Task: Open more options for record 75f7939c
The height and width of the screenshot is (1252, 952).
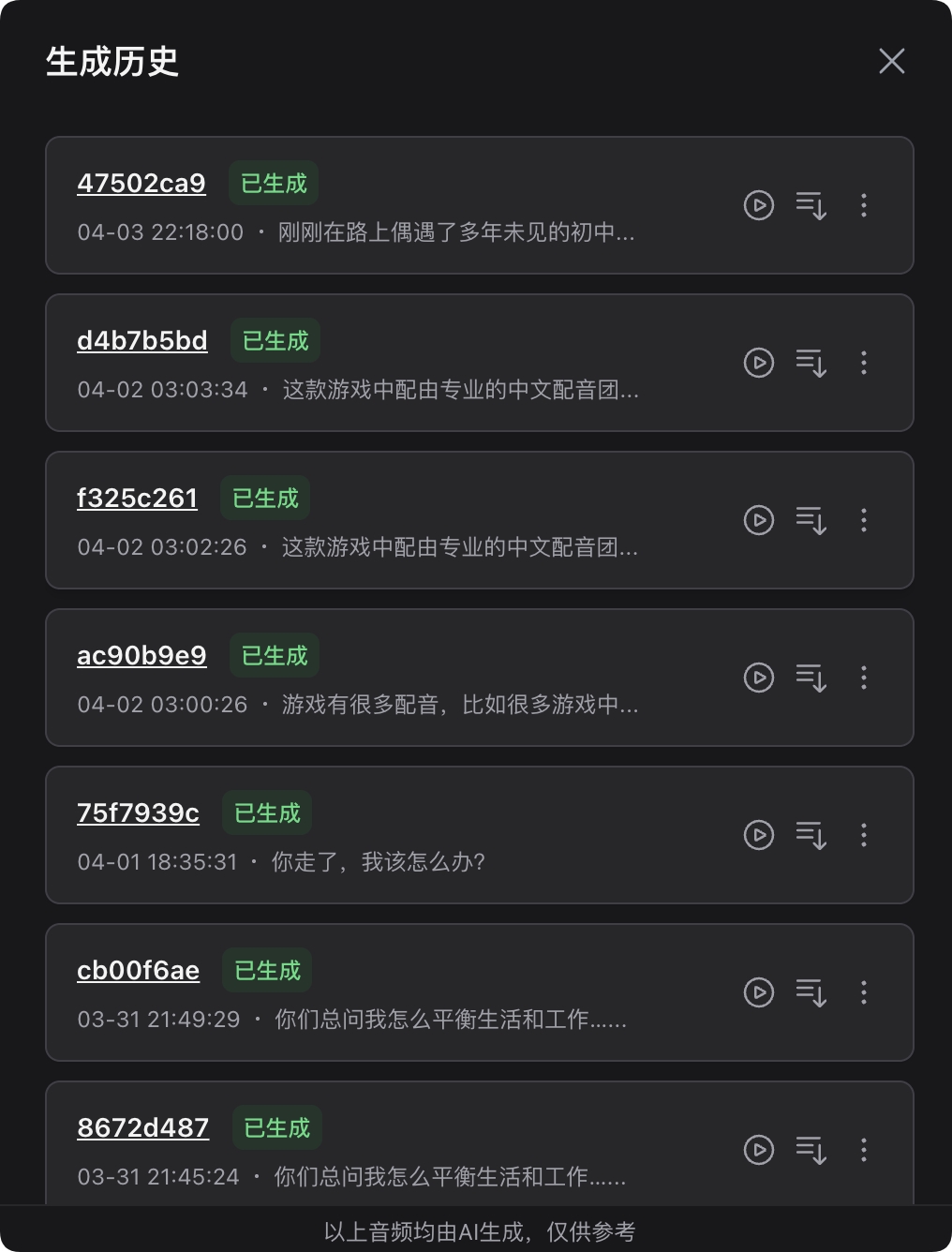Action: click(864, 835)
